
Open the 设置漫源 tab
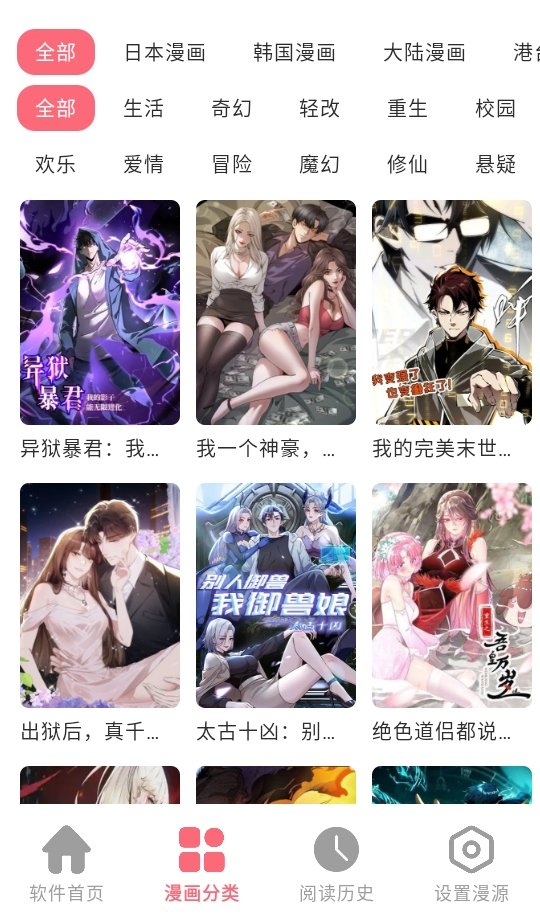[472, 864]
